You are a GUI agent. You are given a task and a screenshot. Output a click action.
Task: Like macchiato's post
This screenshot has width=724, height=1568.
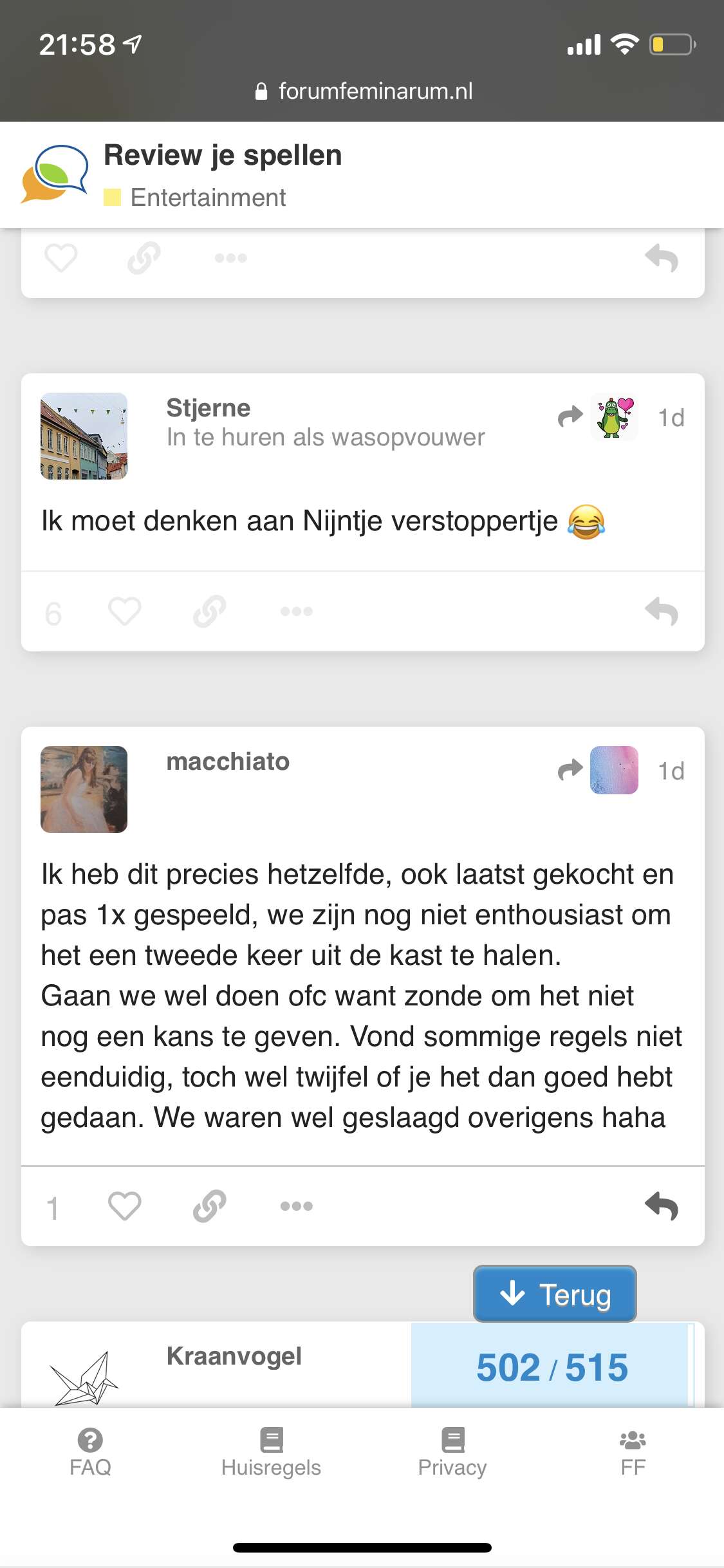point(124,1206)
